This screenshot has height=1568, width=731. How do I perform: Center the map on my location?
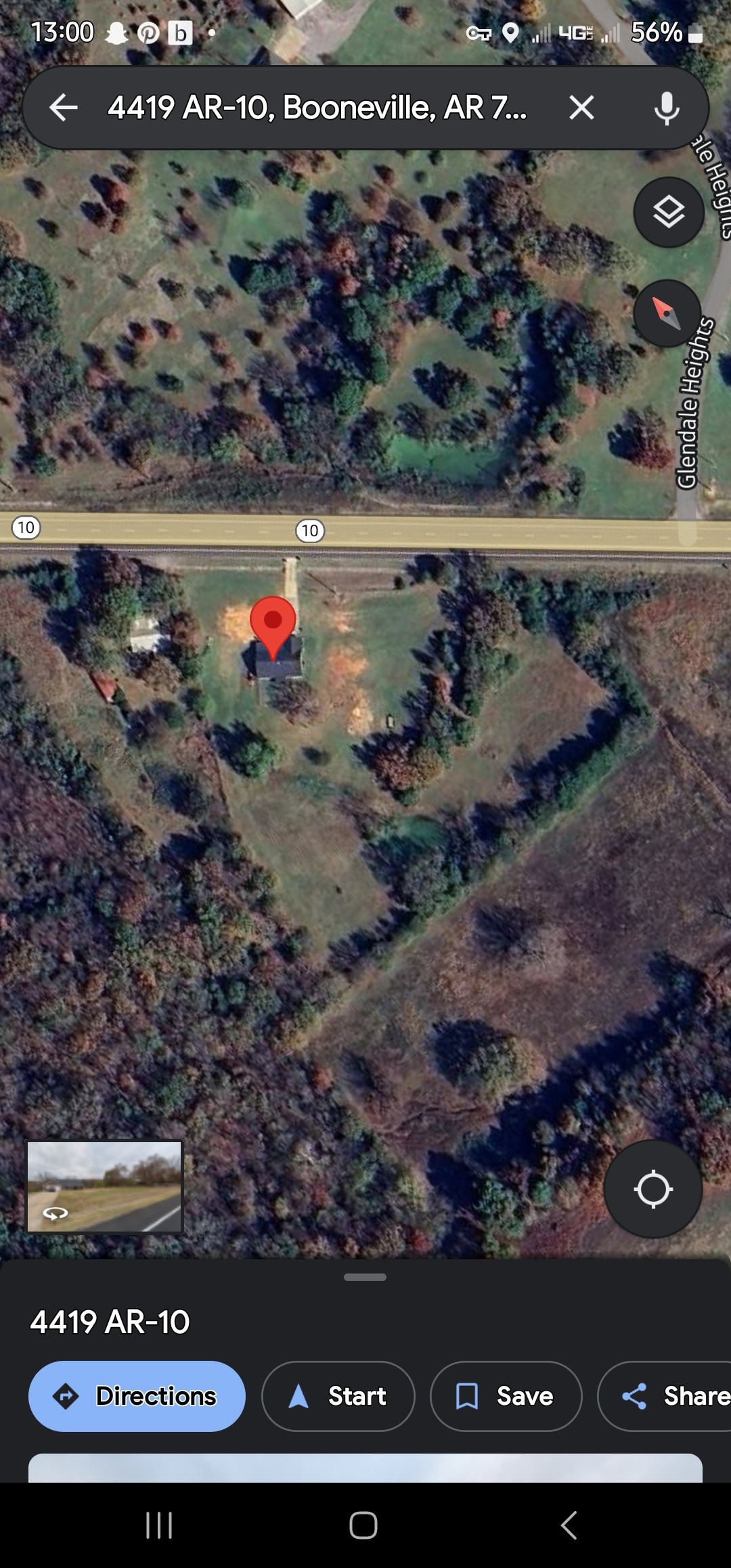652,1189
